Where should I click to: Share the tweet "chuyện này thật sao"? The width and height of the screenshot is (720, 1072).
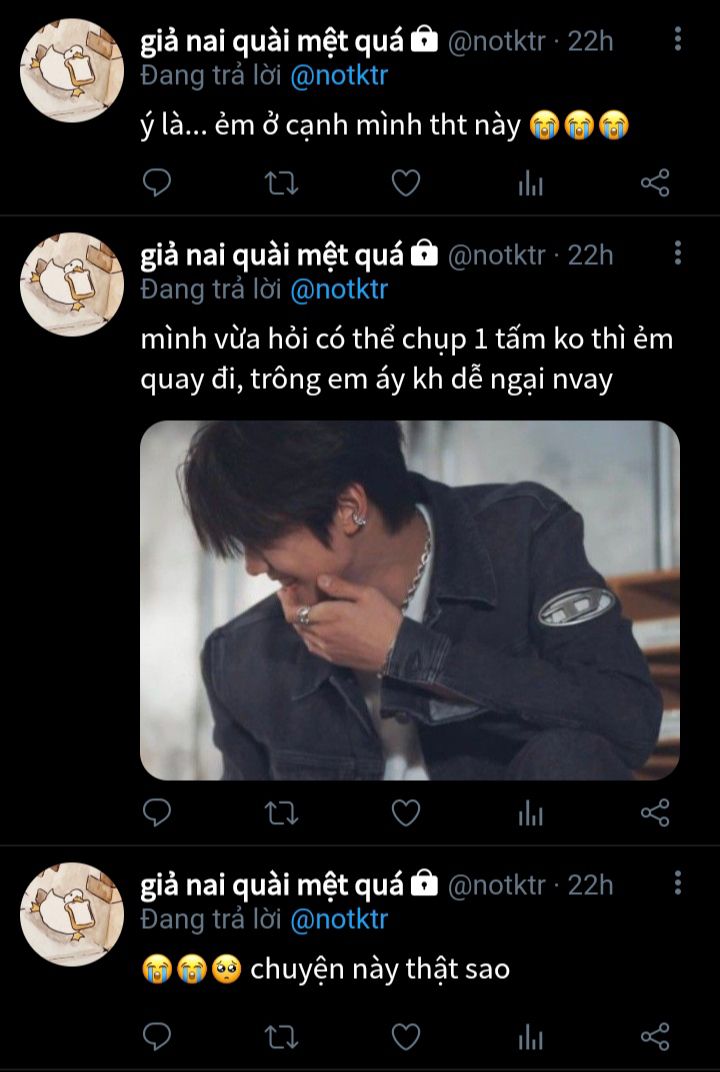click(x=654, y=1036)
